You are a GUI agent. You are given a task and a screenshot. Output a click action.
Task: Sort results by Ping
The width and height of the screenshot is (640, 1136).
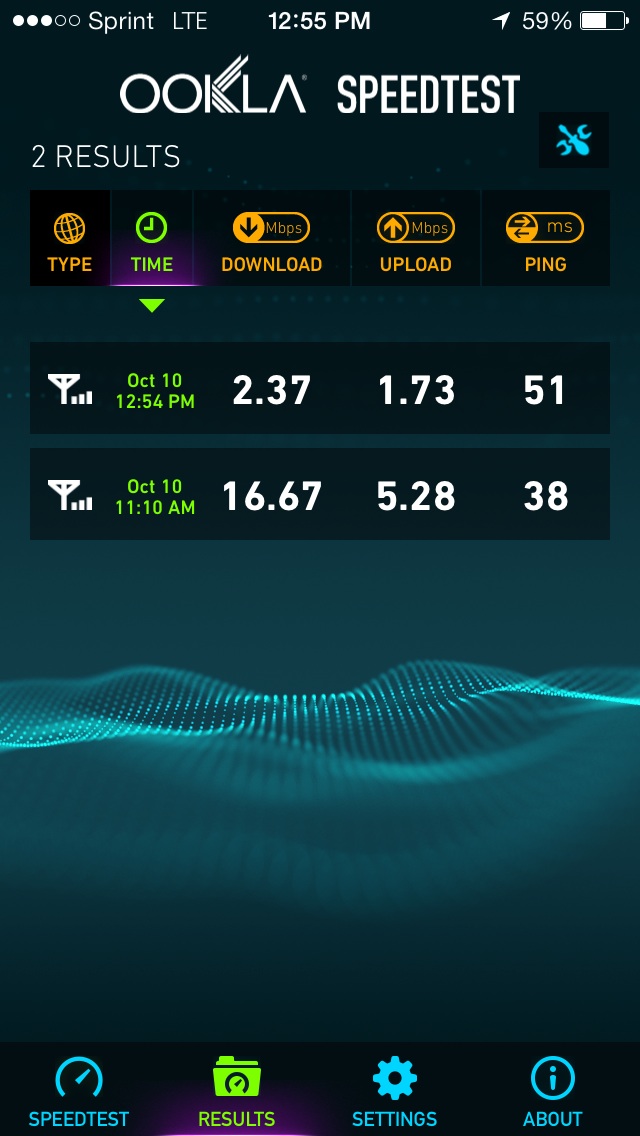tap(545, 238)
